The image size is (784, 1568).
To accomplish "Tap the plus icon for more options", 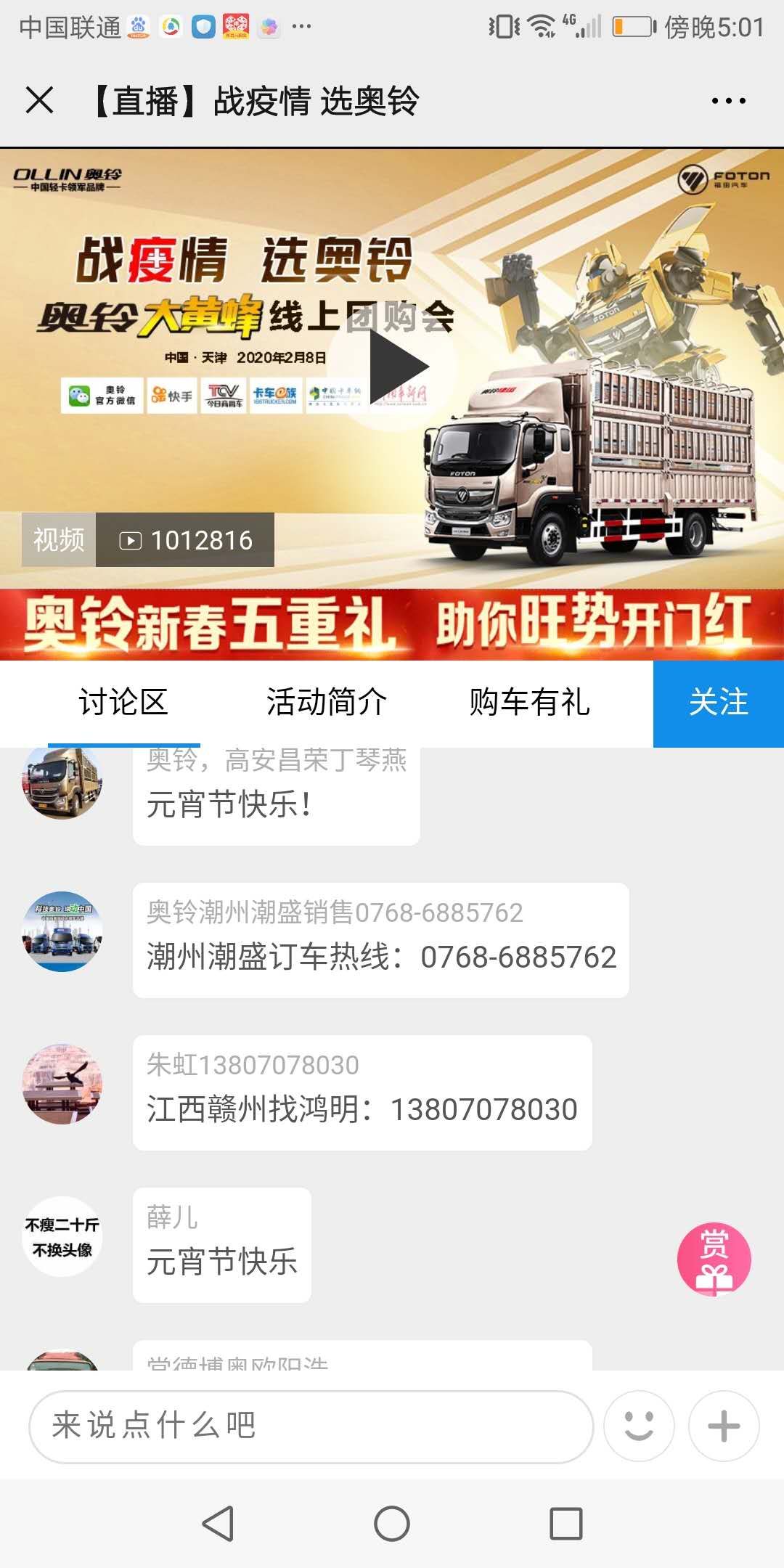I will click(x=724, y=1426).
